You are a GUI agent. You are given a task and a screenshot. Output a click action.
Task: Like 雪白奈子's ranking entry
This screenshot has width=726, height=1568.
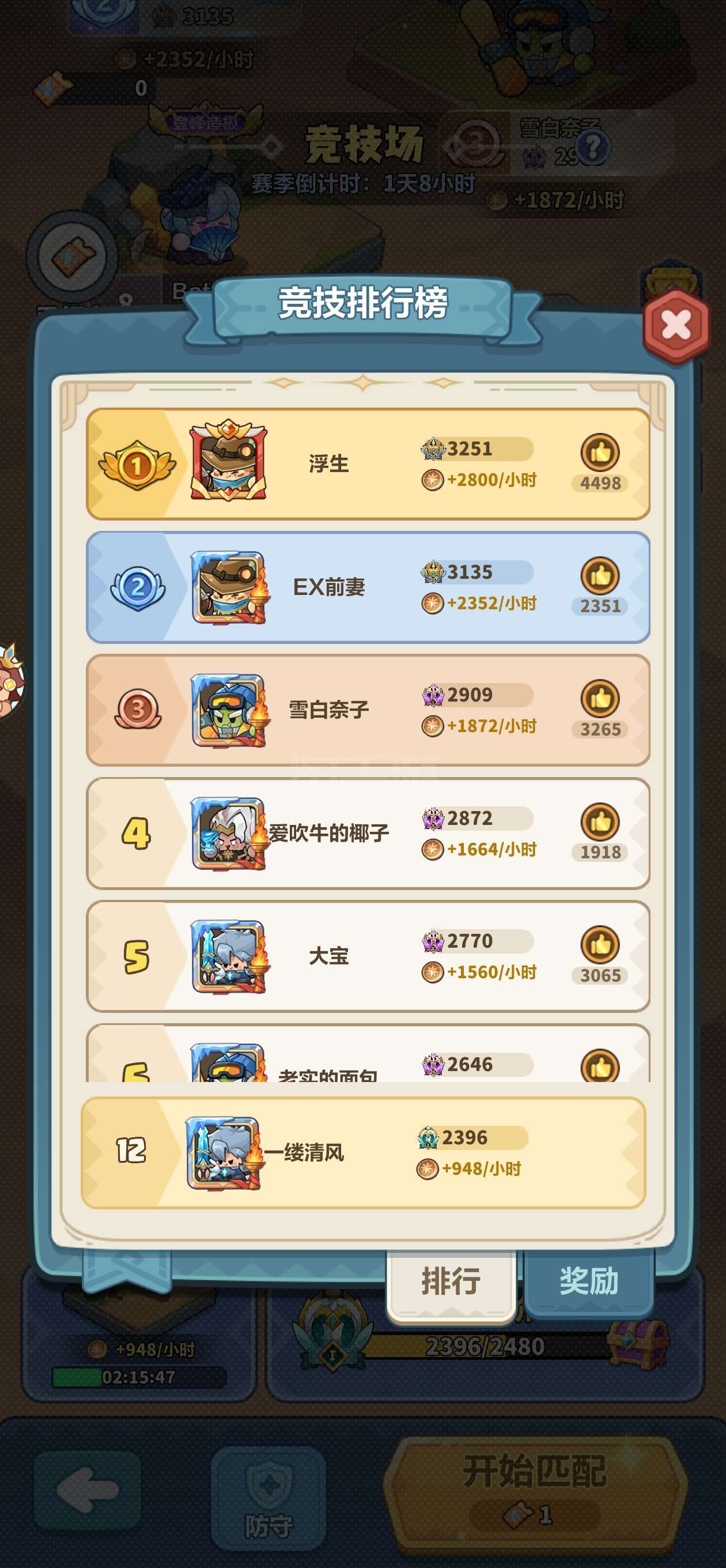click(x=600, y=699)
